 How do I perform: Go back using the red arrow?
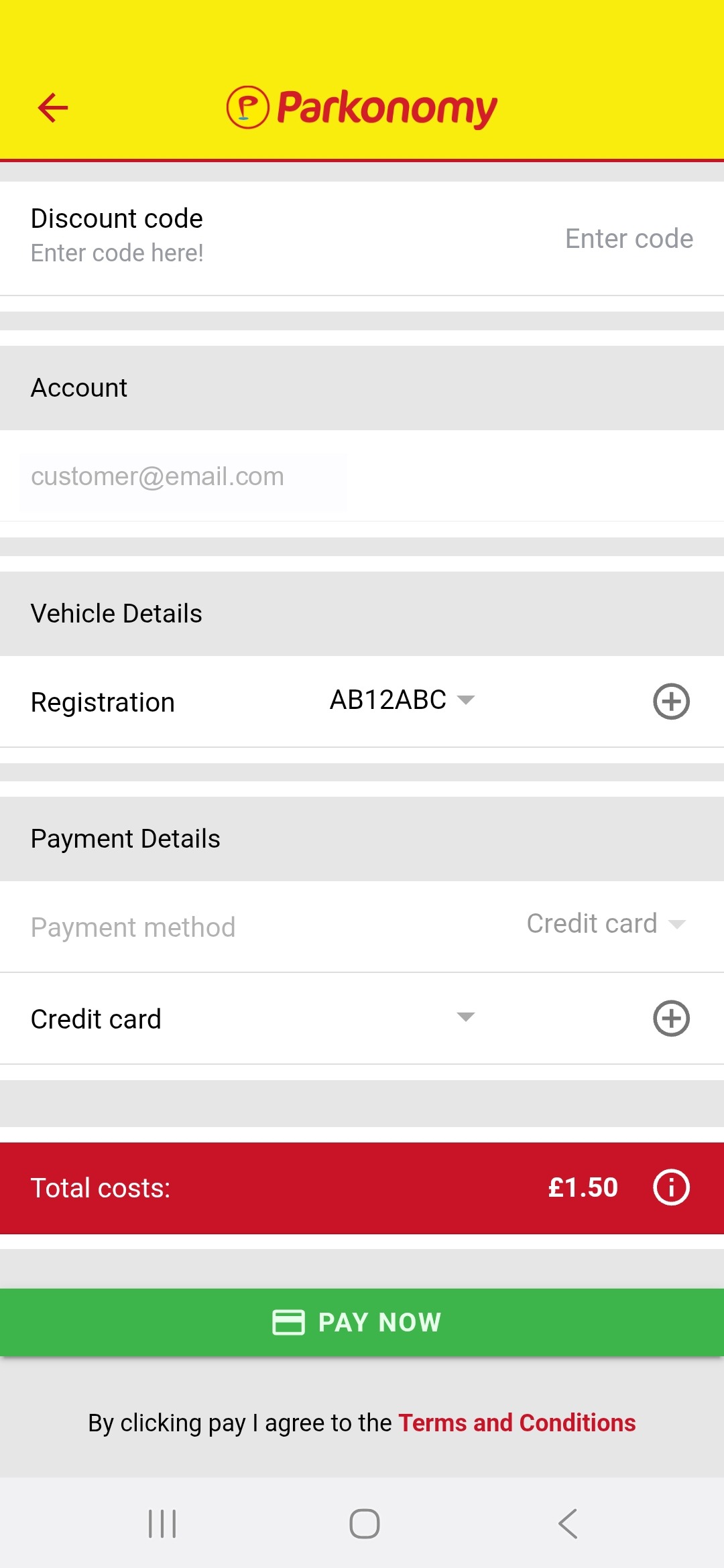pos(53,107)
